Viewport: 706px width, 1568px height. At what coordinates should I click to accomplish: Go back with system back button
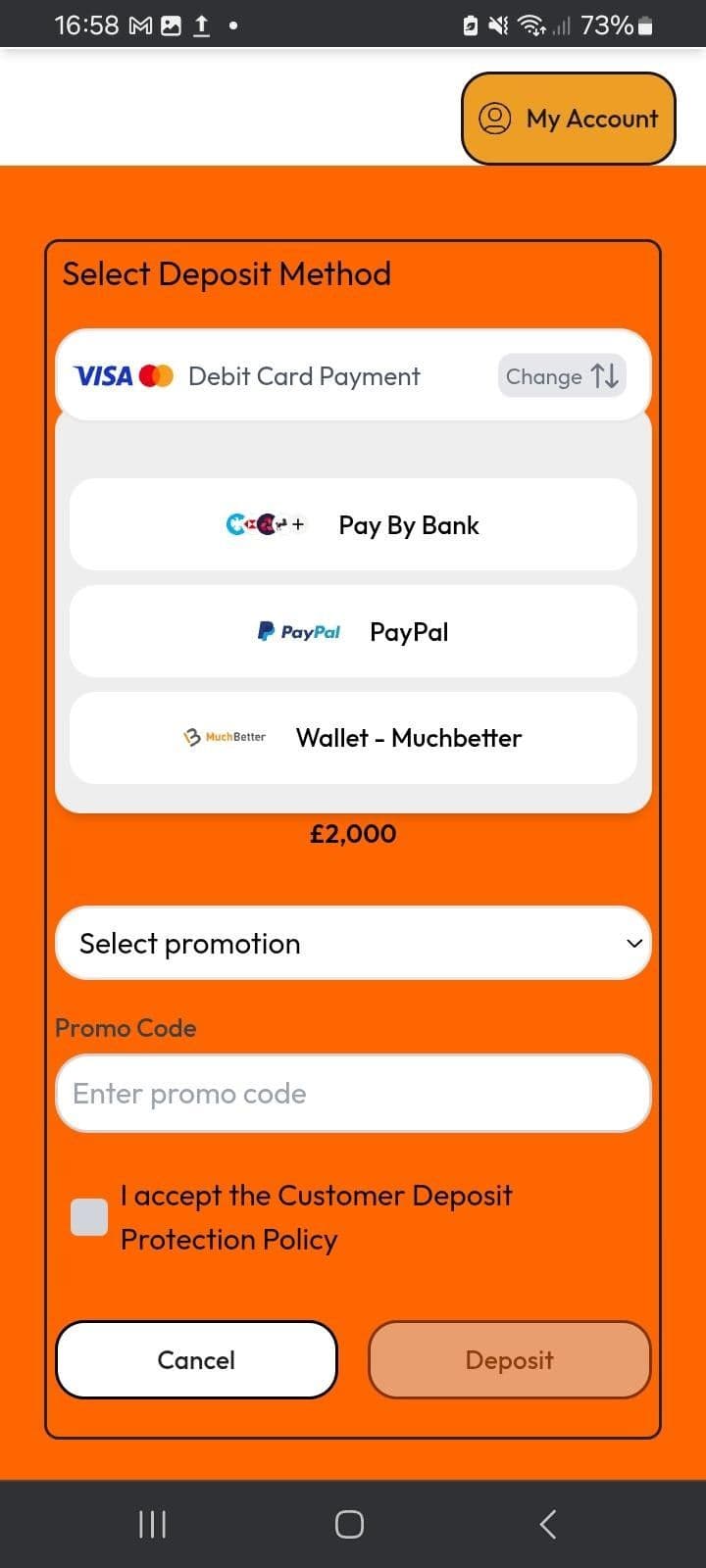(x=548, y=1524)
